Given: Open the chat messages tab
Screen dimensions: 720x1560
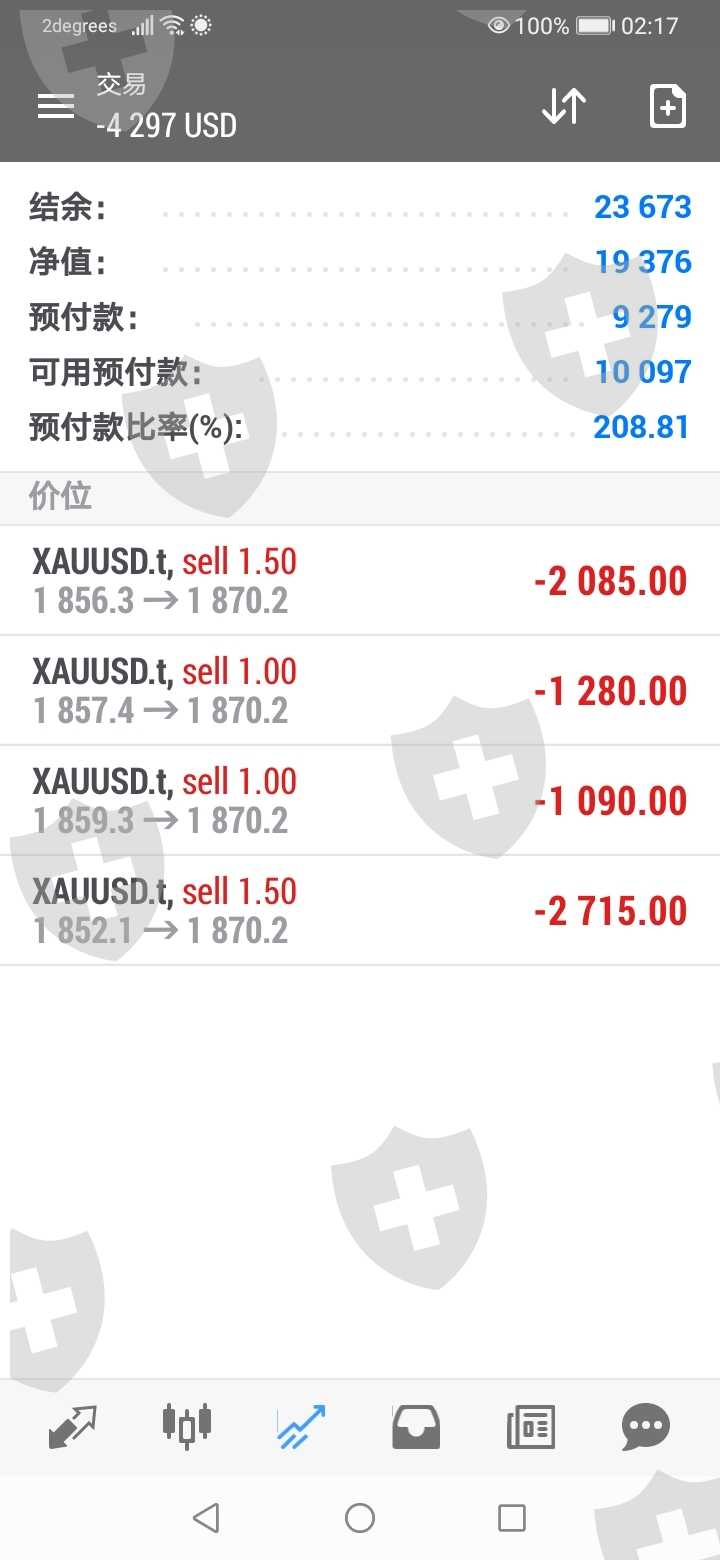Looking at the screenshot, I should 645,1426.
